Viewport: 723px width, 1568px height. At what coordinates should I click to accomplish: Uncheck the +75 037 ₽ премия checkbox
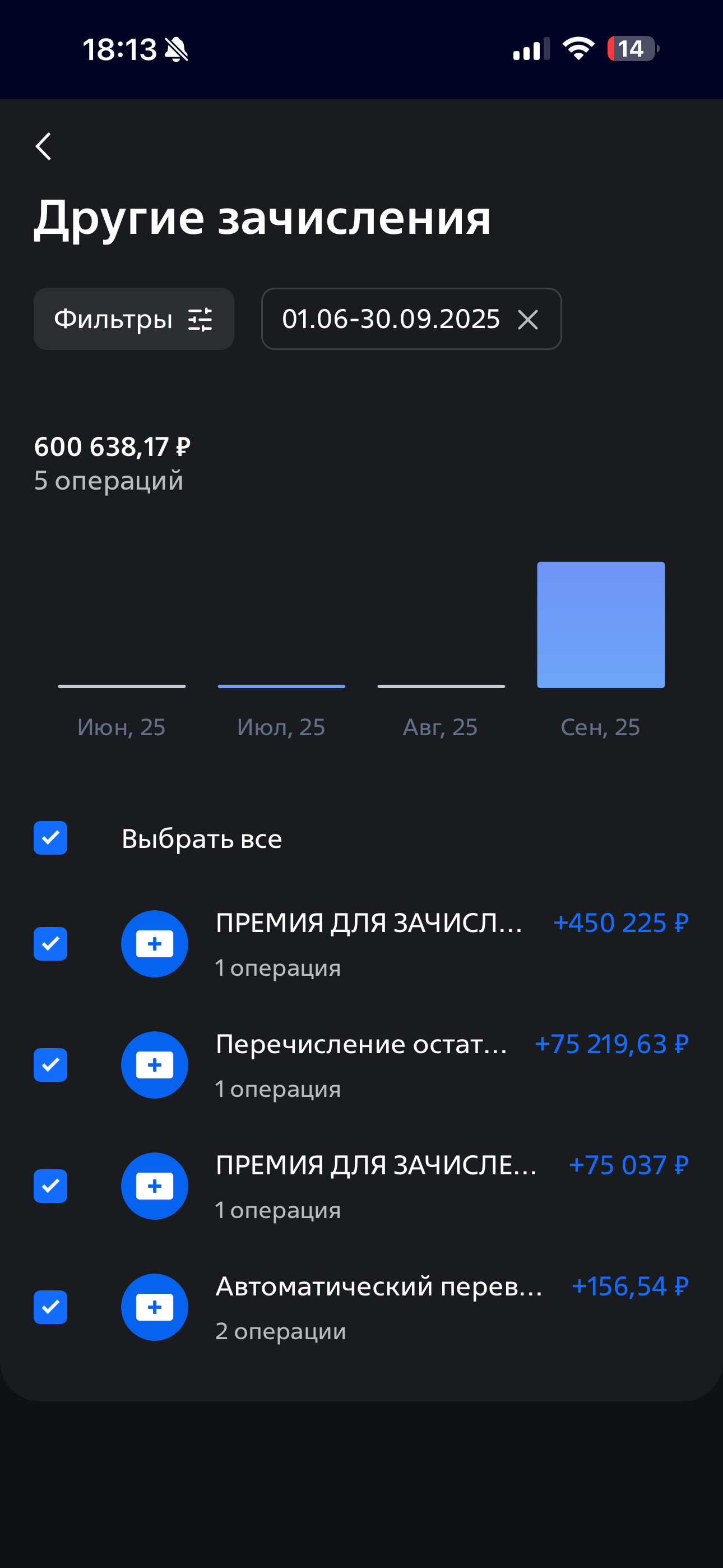(50, 1186)
